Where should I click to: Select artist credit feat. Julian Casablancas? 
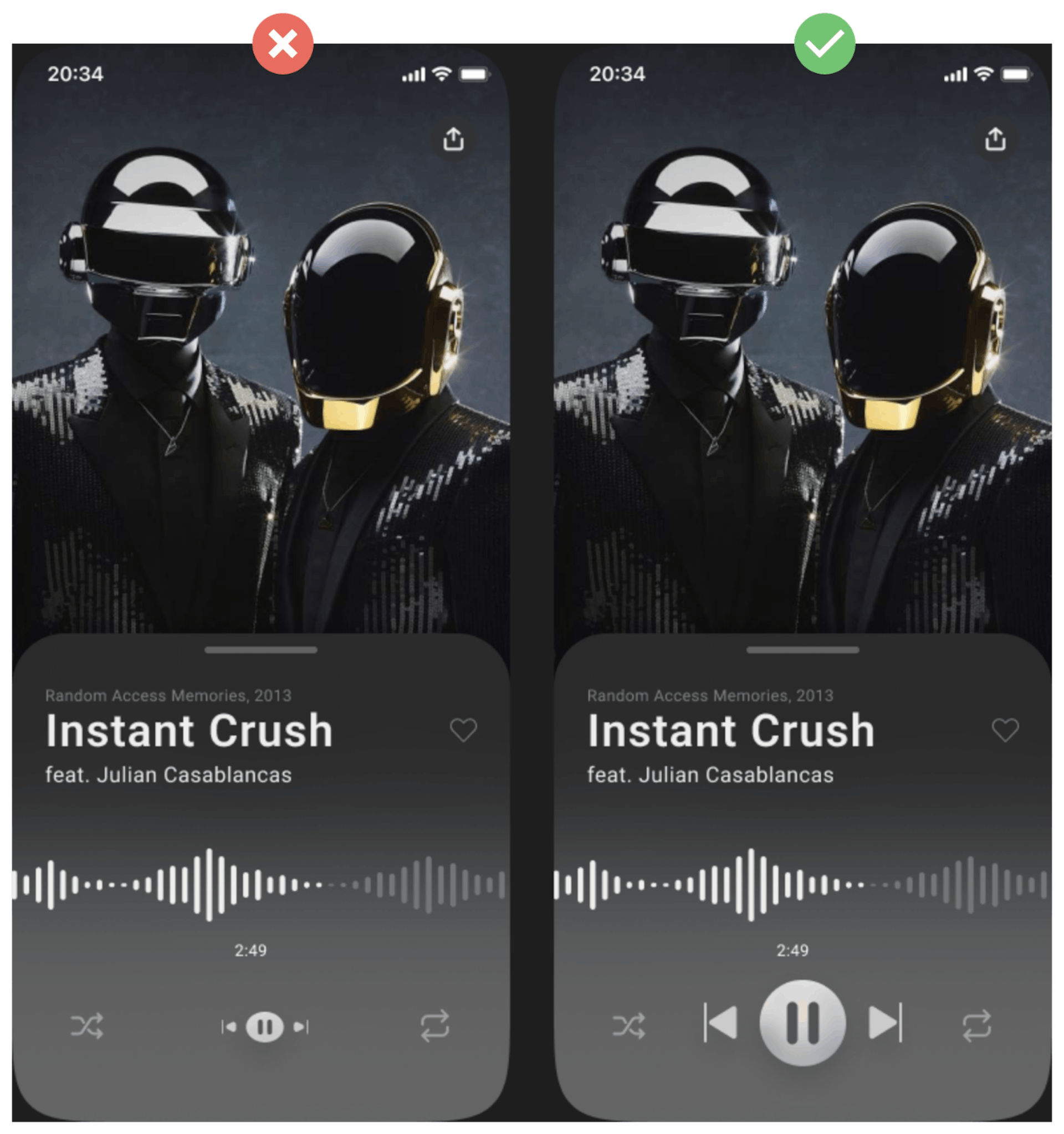click(x=169, y=774)
